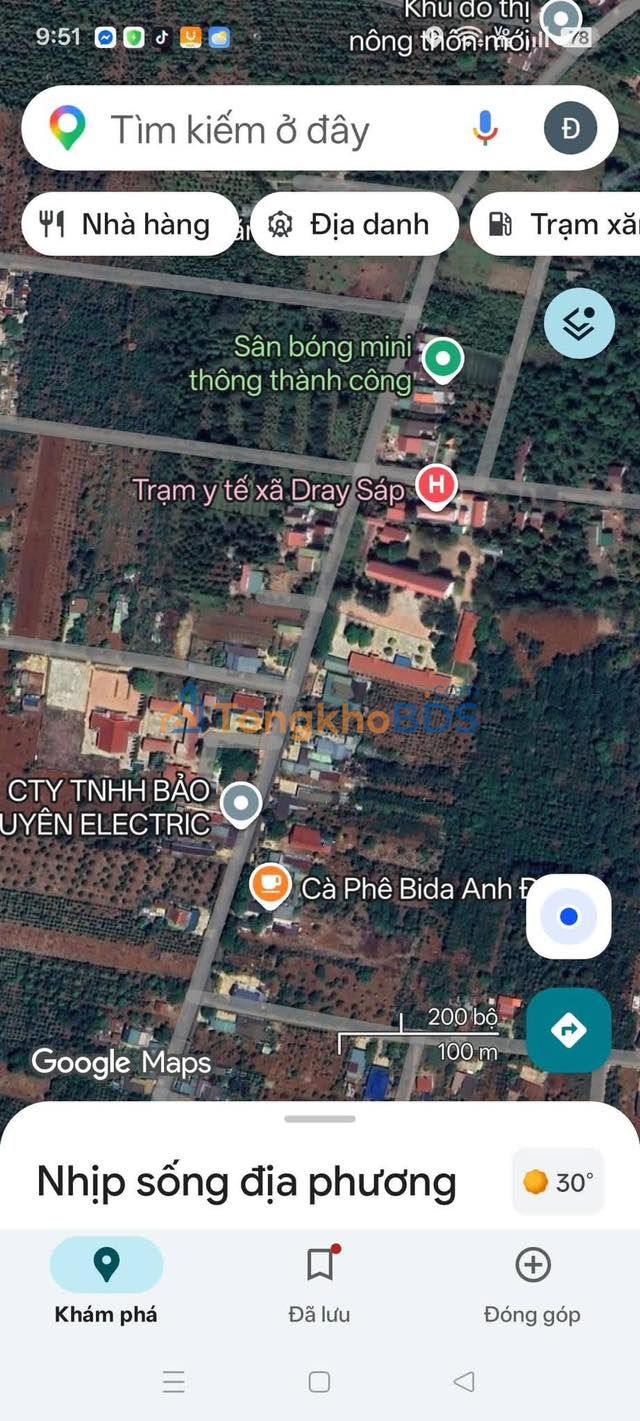Return to the home screen
This screenshot has width=640, height=1421.
coord(319,1382)
